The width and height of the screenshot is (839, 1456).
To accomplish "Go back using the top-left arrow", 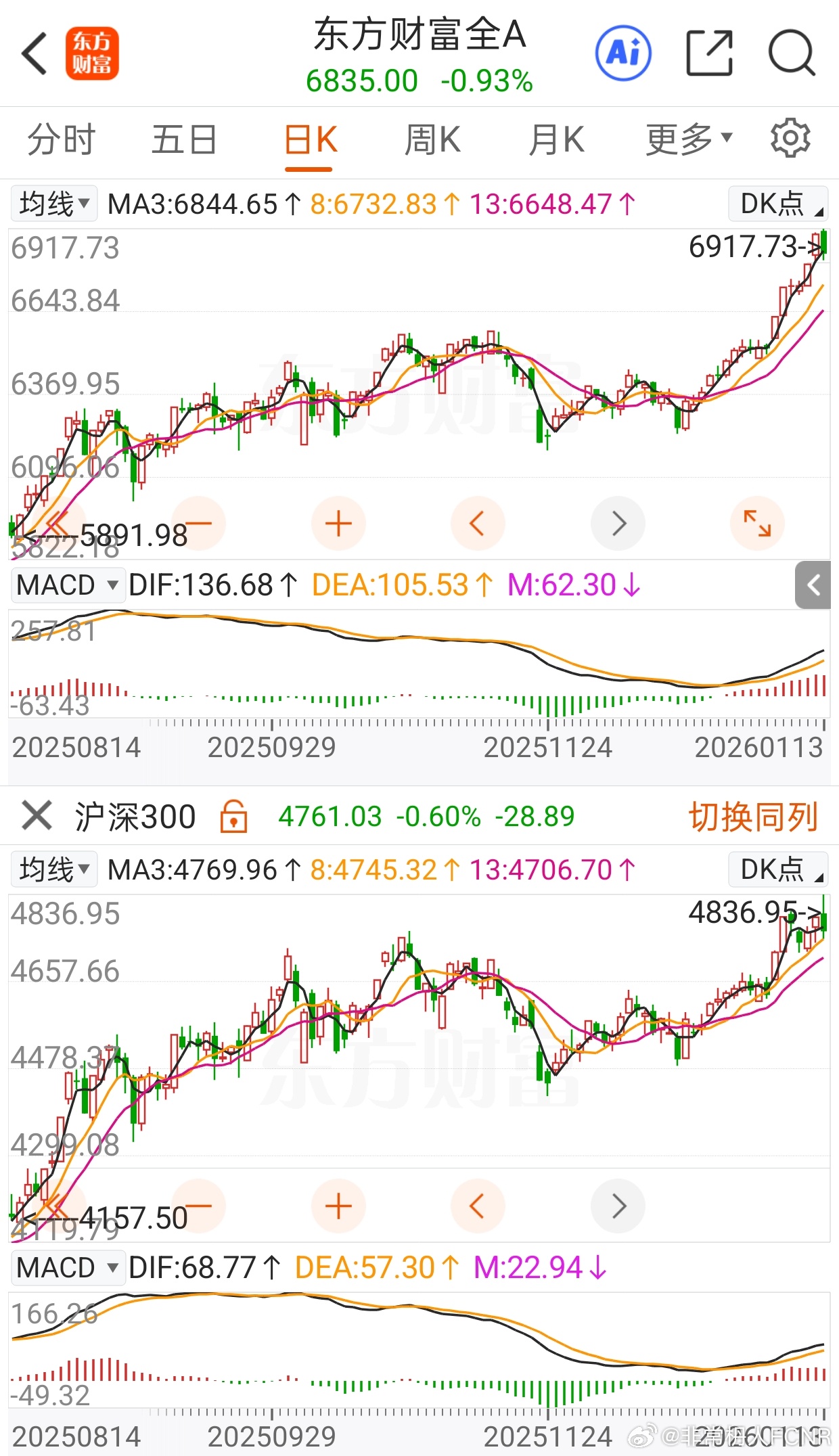I will click(x=35, y=53).
